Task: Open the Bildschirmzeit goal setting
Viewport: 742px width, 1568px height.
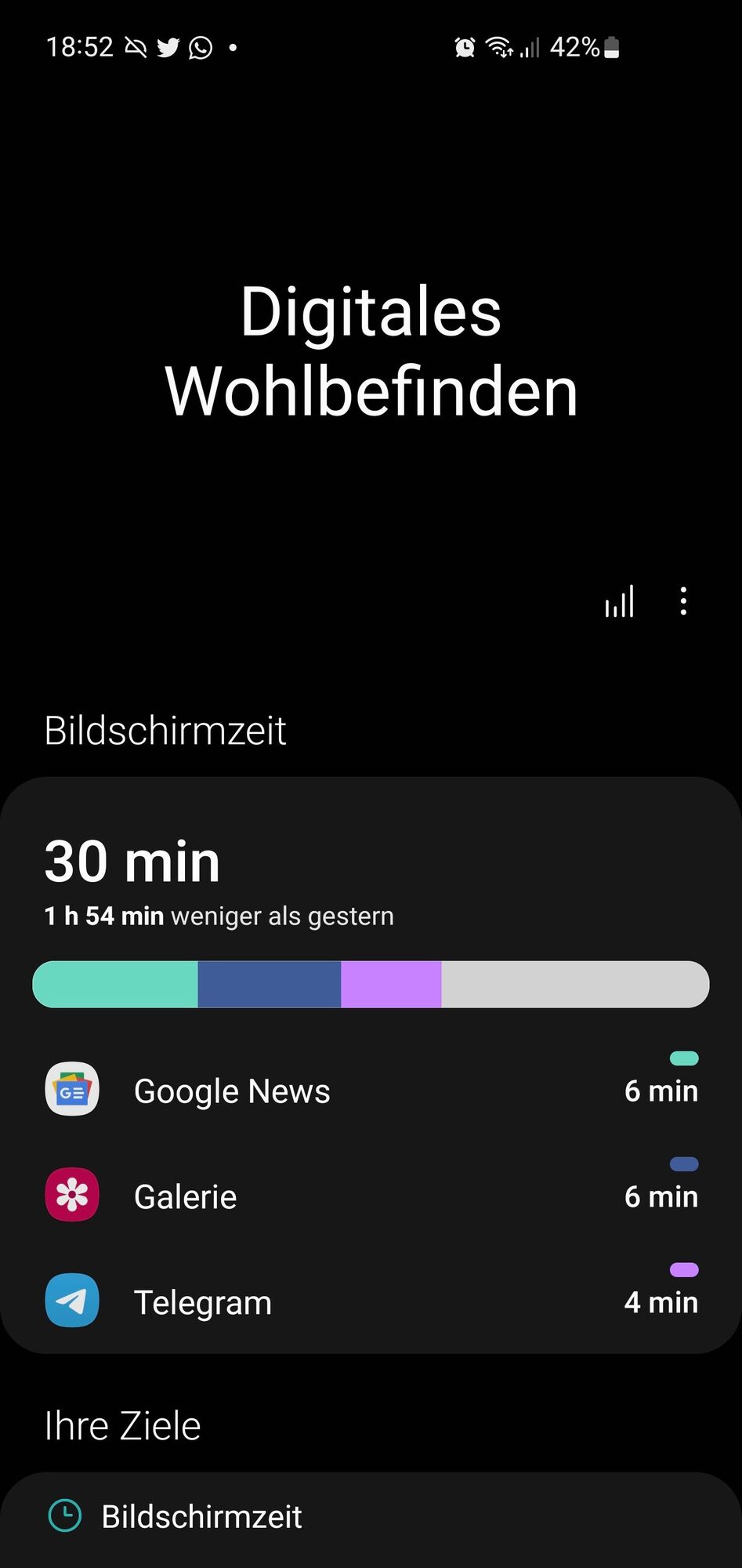Action: (x=201, y=1516)
